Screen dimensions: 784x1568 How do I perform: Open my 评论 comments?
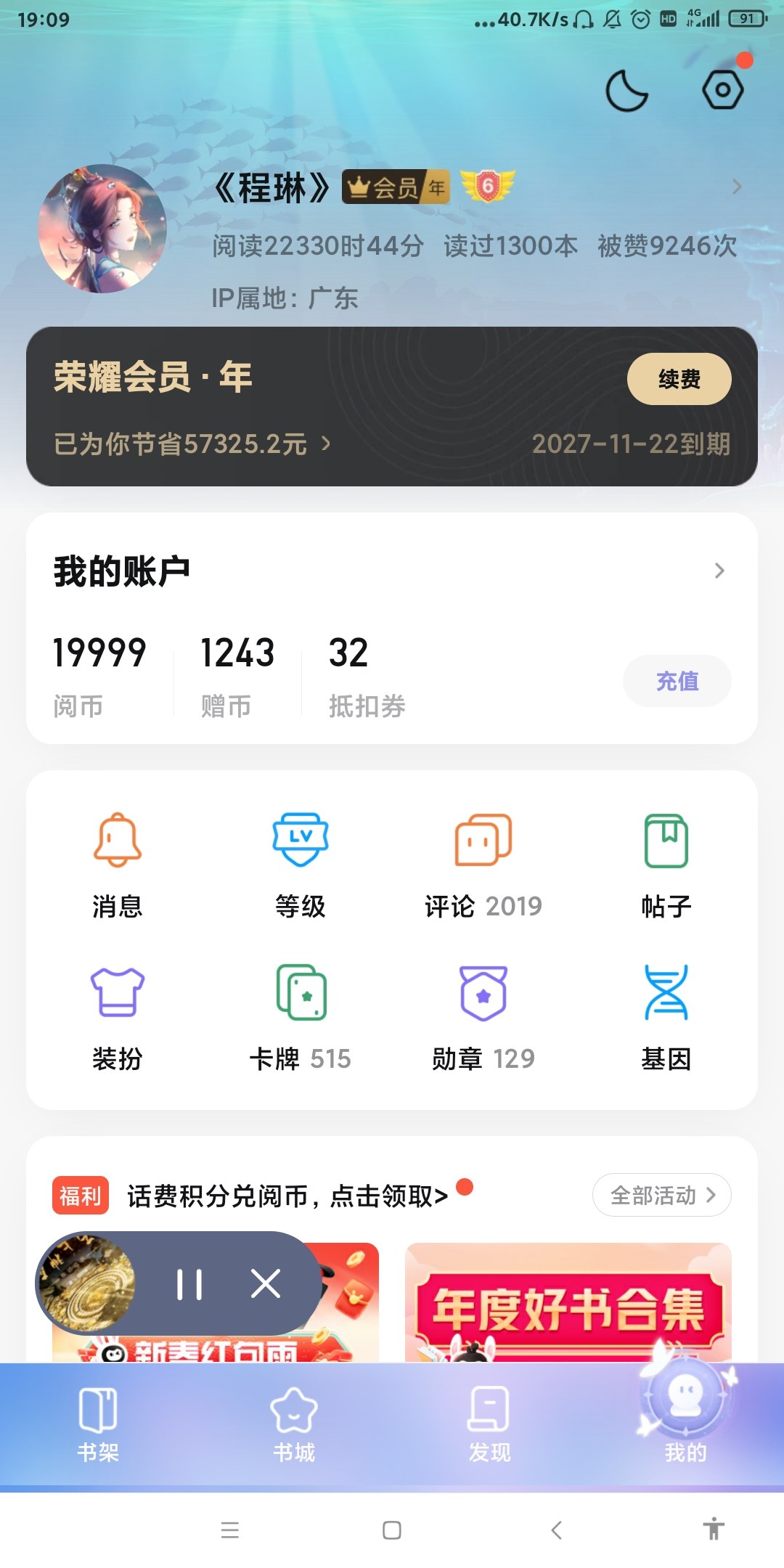tap(483, 865)
